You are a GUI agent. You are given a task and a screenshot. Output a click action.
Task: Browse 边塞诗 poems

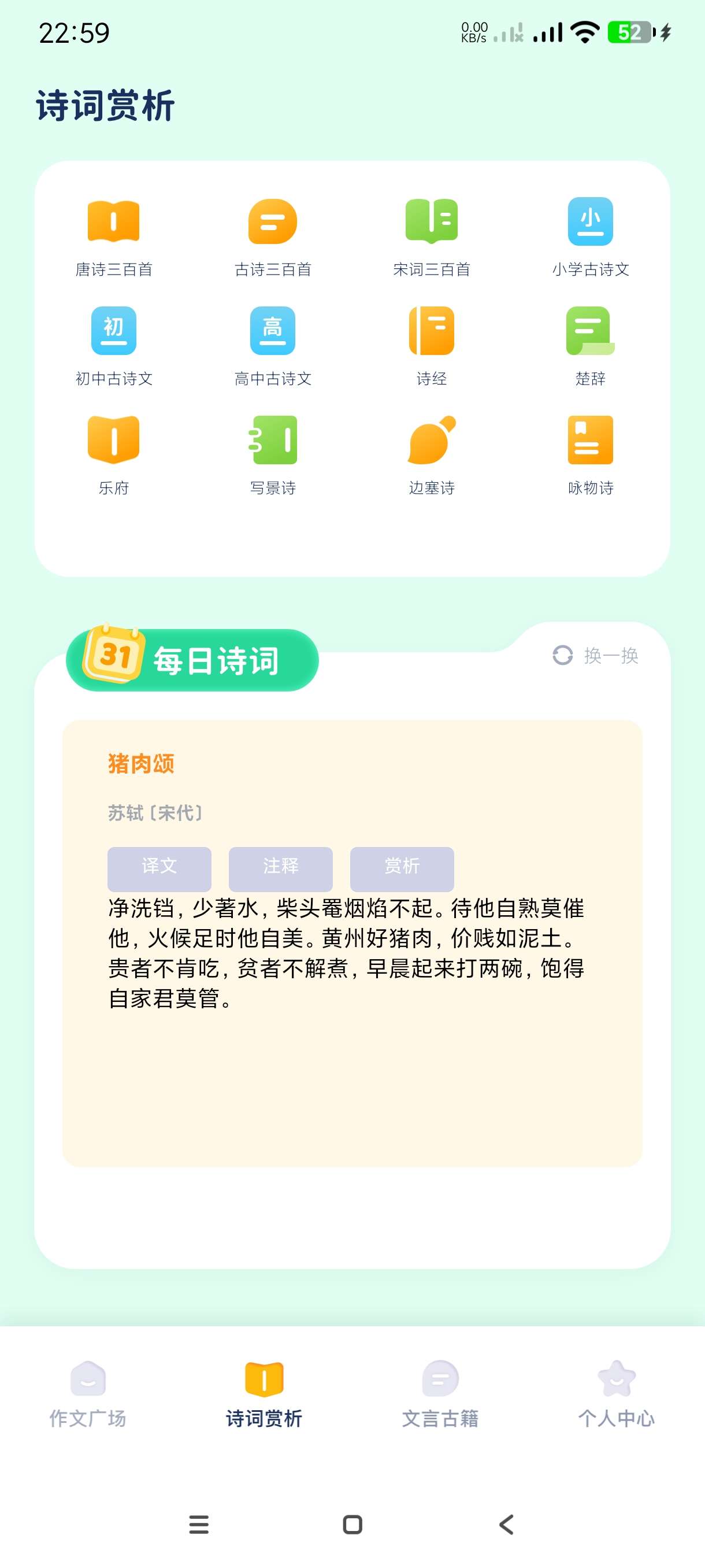(x=431, y=454)
